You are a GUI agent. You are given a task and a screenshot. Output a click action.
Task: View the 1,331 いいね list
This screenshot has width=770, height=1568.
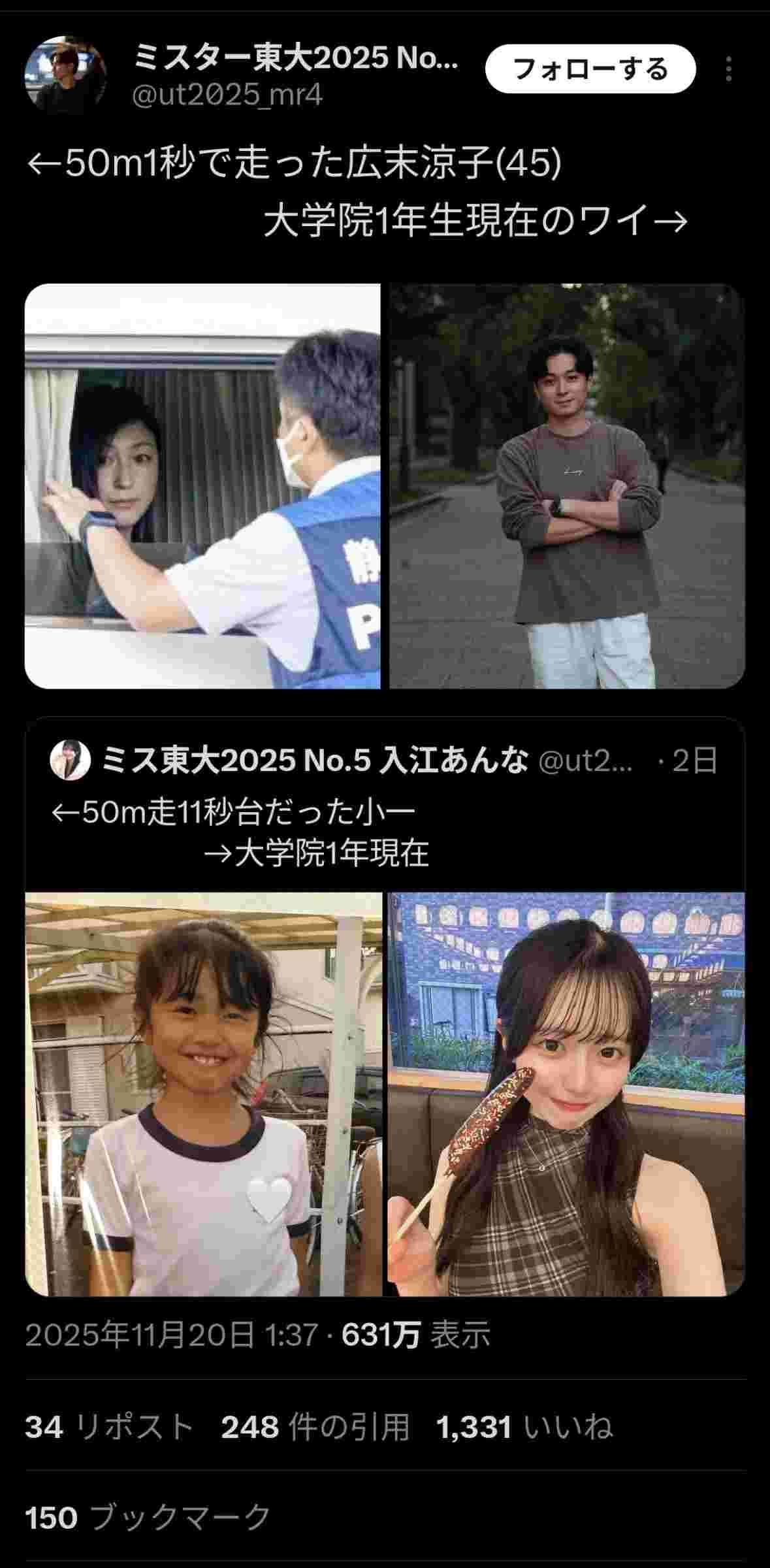point(524,1427)
